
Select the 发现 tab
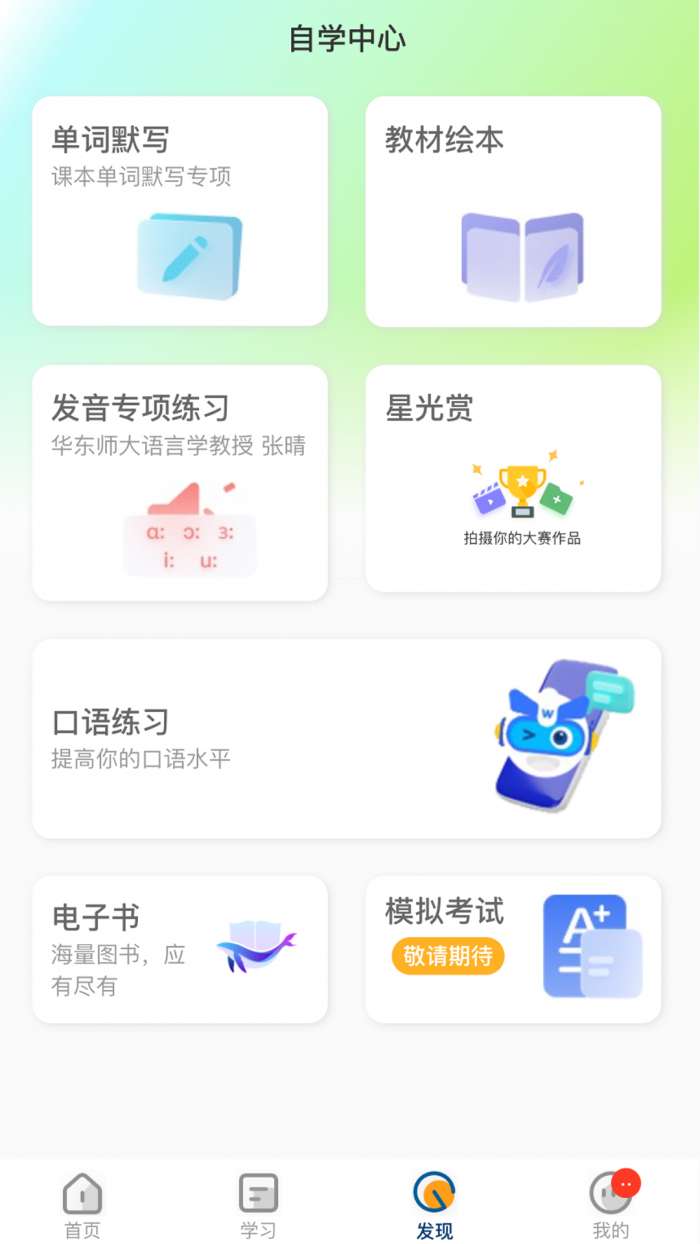click(x=434, y=1205)
